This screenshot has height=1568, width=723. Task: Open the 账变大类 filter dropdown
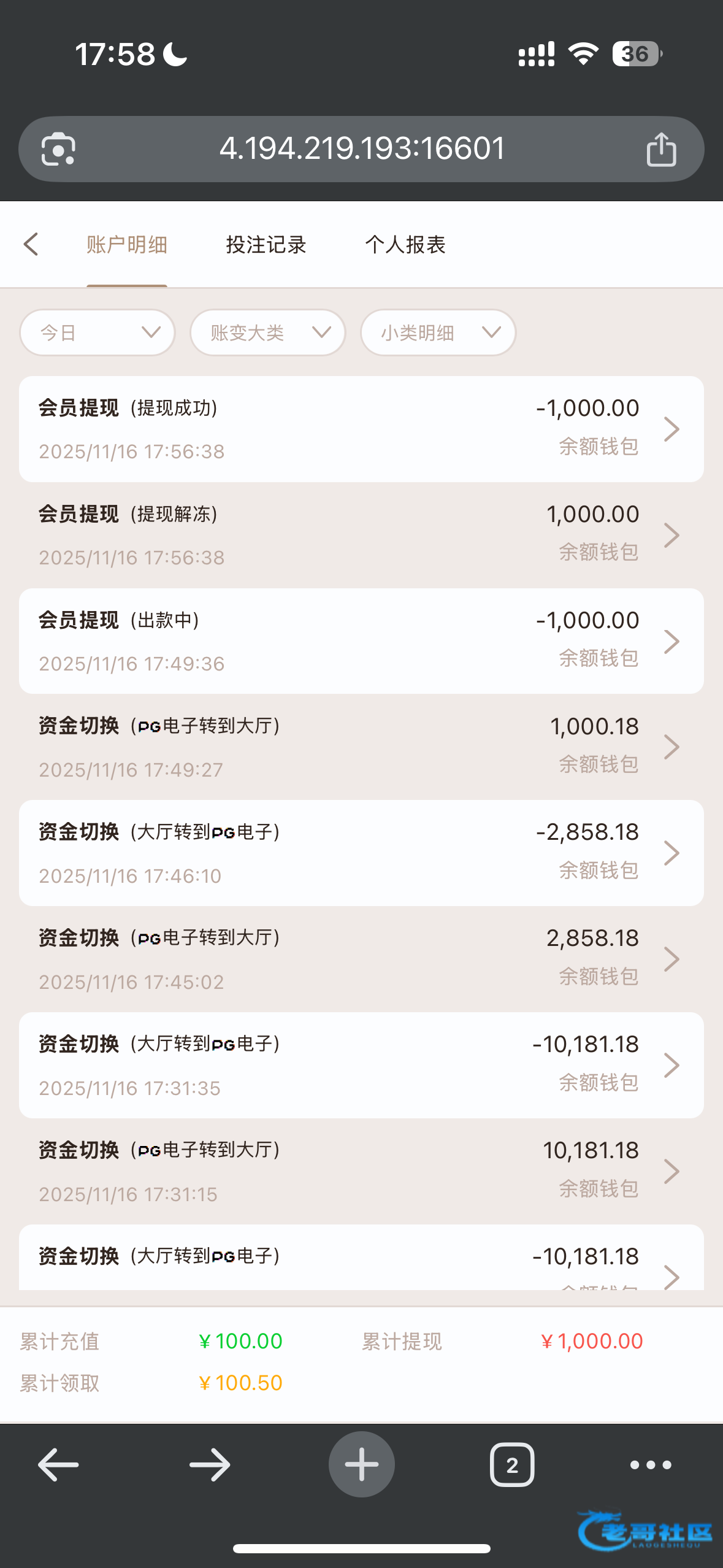pyautogui.click(x=267, y=332)
